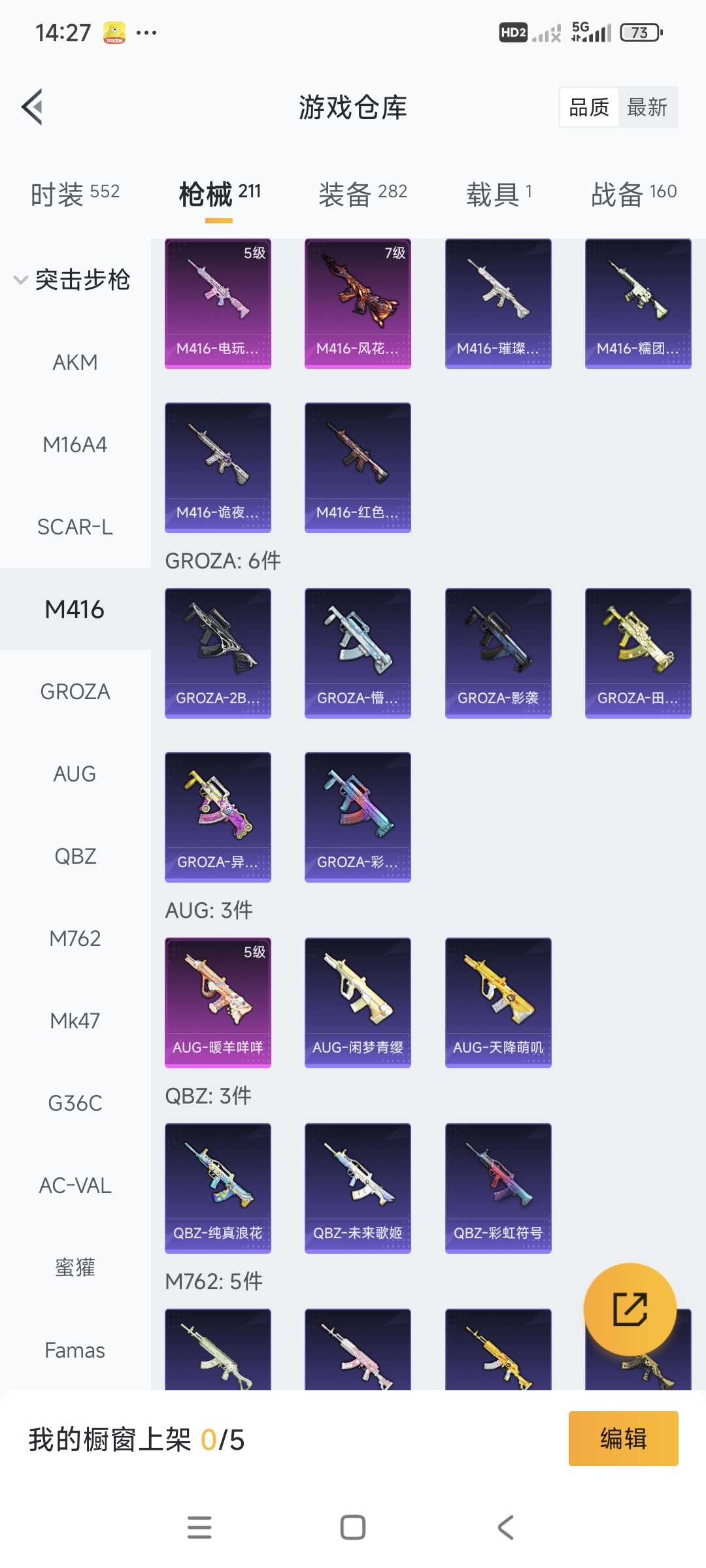This screenshot has width=706, height=1568.
Task: Go to the system home screen
Action: (x=353, y=1527)
